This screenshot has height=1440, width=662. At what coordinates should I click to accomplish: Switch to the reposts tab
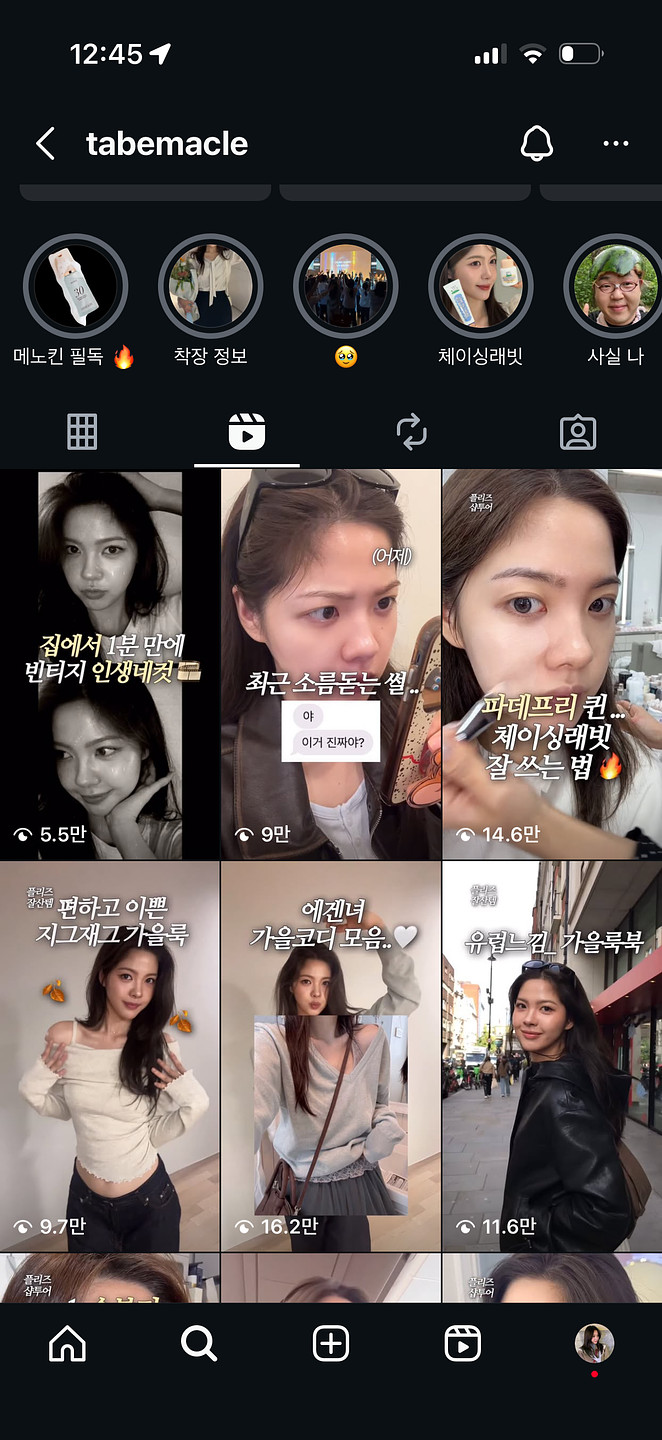tap(411, 432)
